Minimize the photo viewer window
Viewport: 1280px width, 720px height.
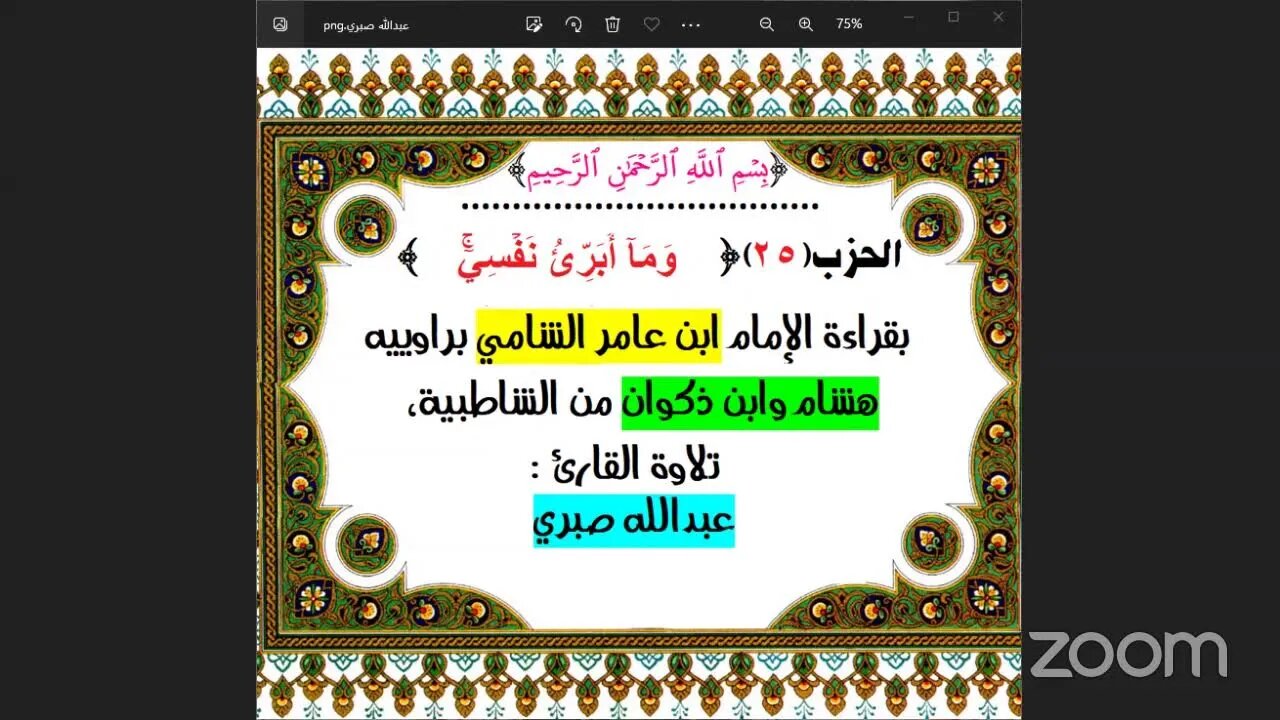(908, 17)
